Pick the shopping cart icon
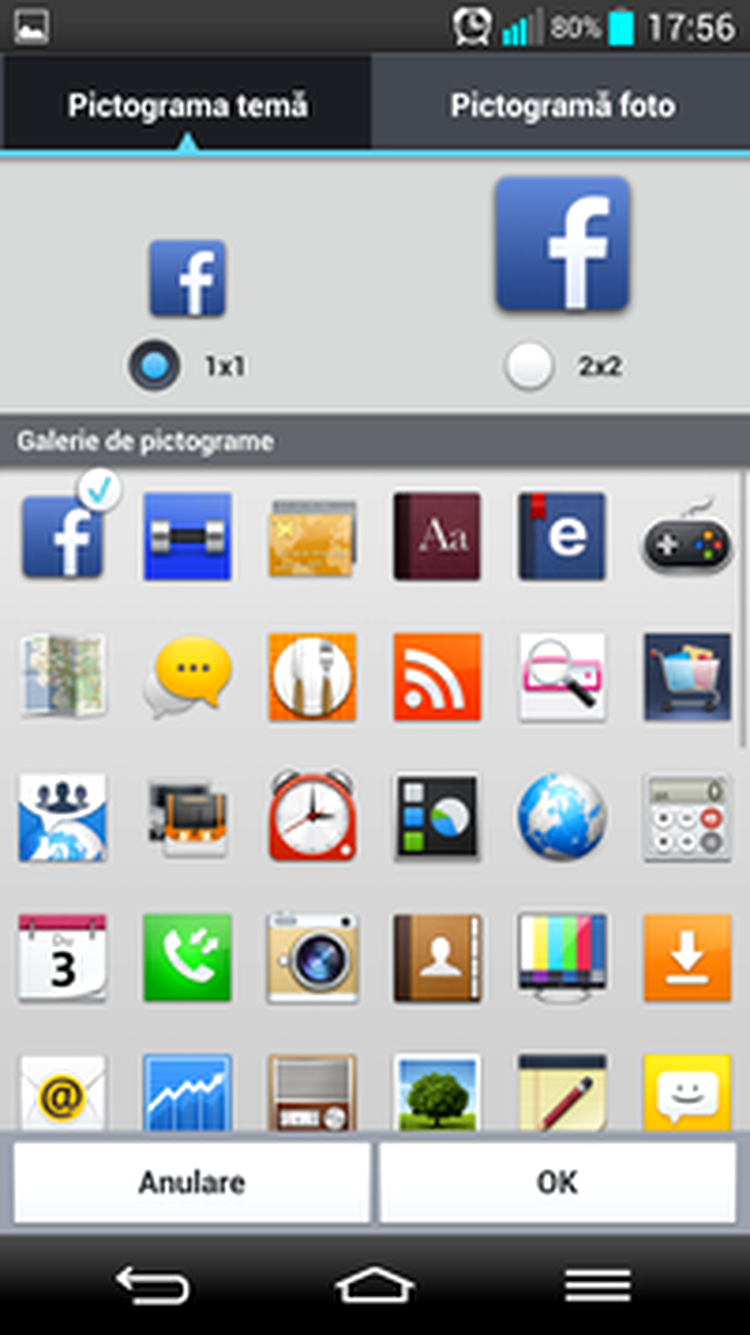This screenshot has height=1335, width=750. point(686,677)
